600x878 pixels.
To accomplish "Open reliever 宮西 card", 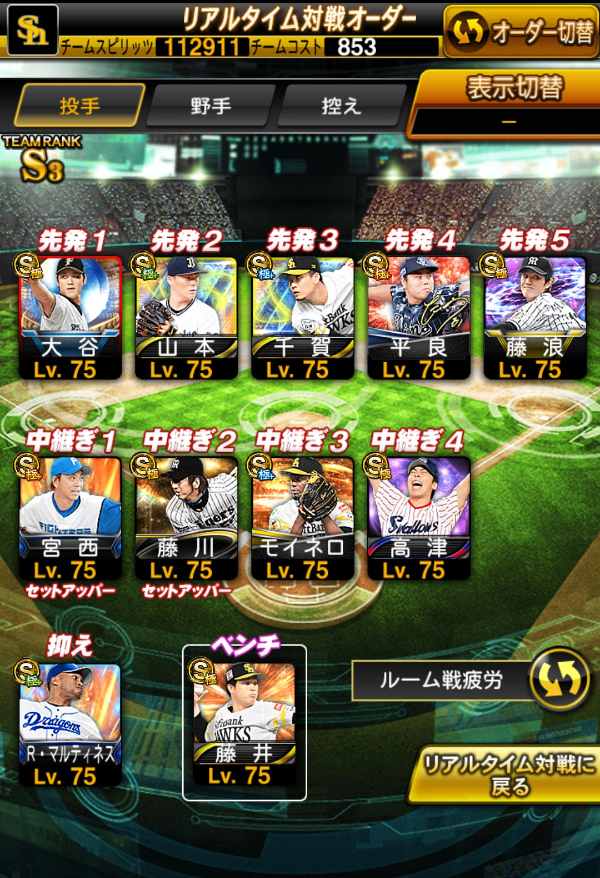I will 70,517.
